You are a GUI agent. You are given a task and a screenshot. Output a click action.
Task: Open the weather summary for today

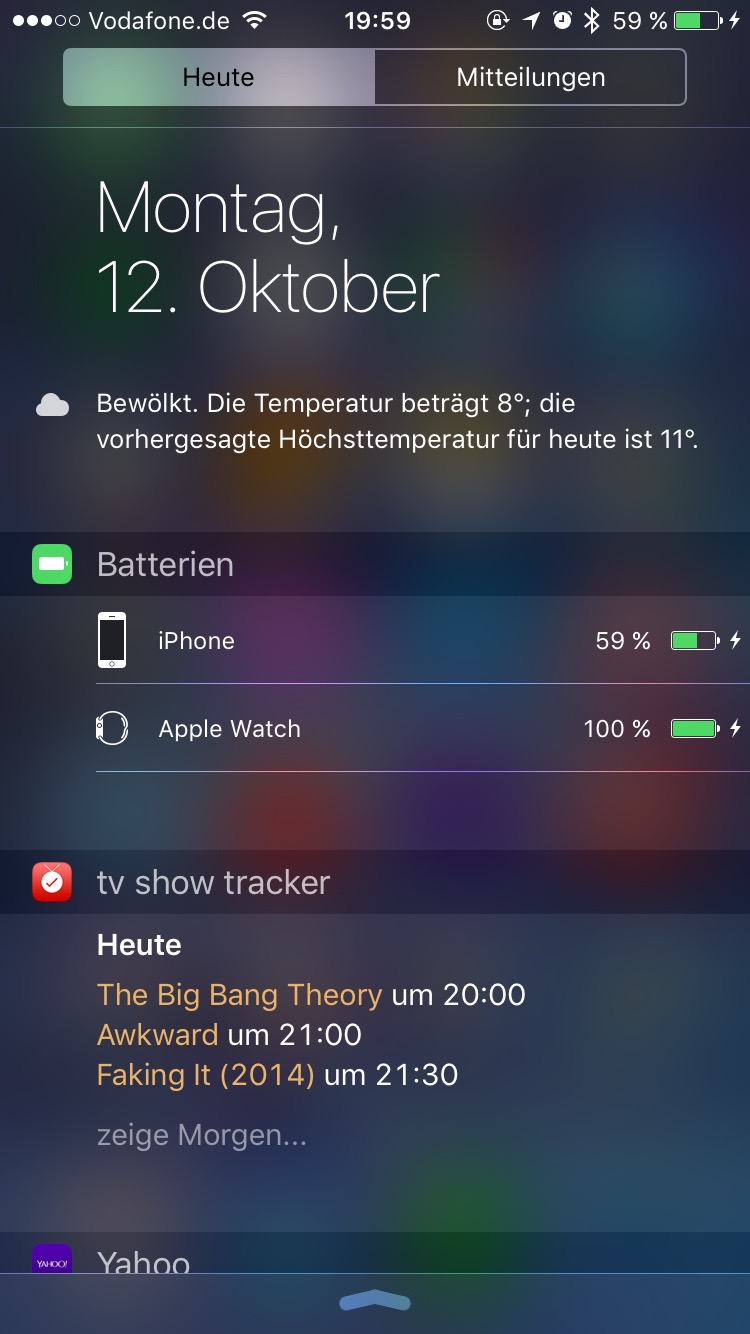397,421
